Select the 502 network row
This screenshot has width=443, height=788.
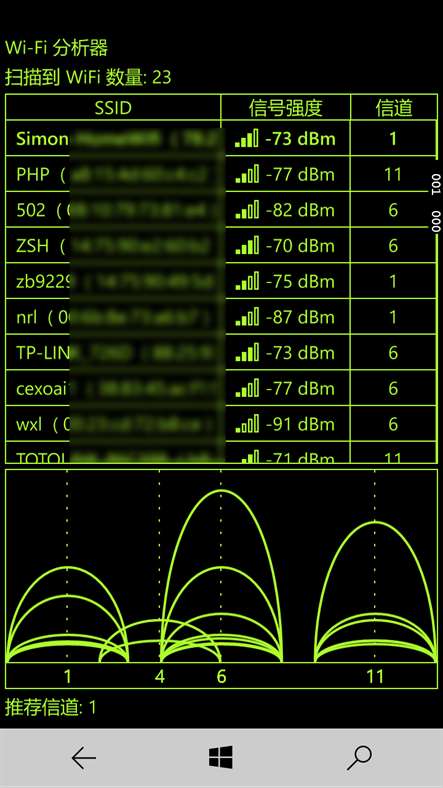point(221,210)
